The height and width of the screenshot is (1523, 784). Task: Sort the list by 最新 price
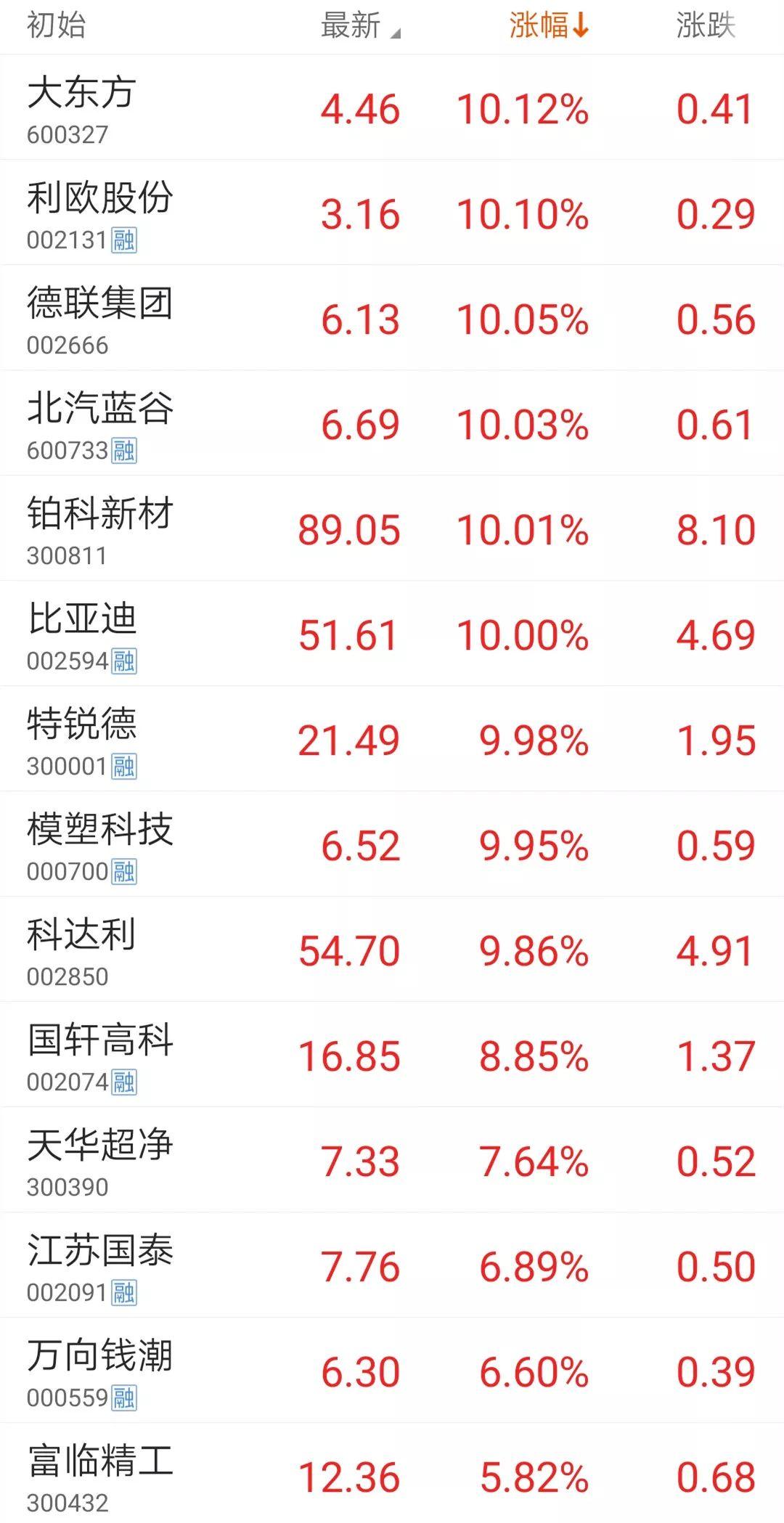tap(361, 26)
